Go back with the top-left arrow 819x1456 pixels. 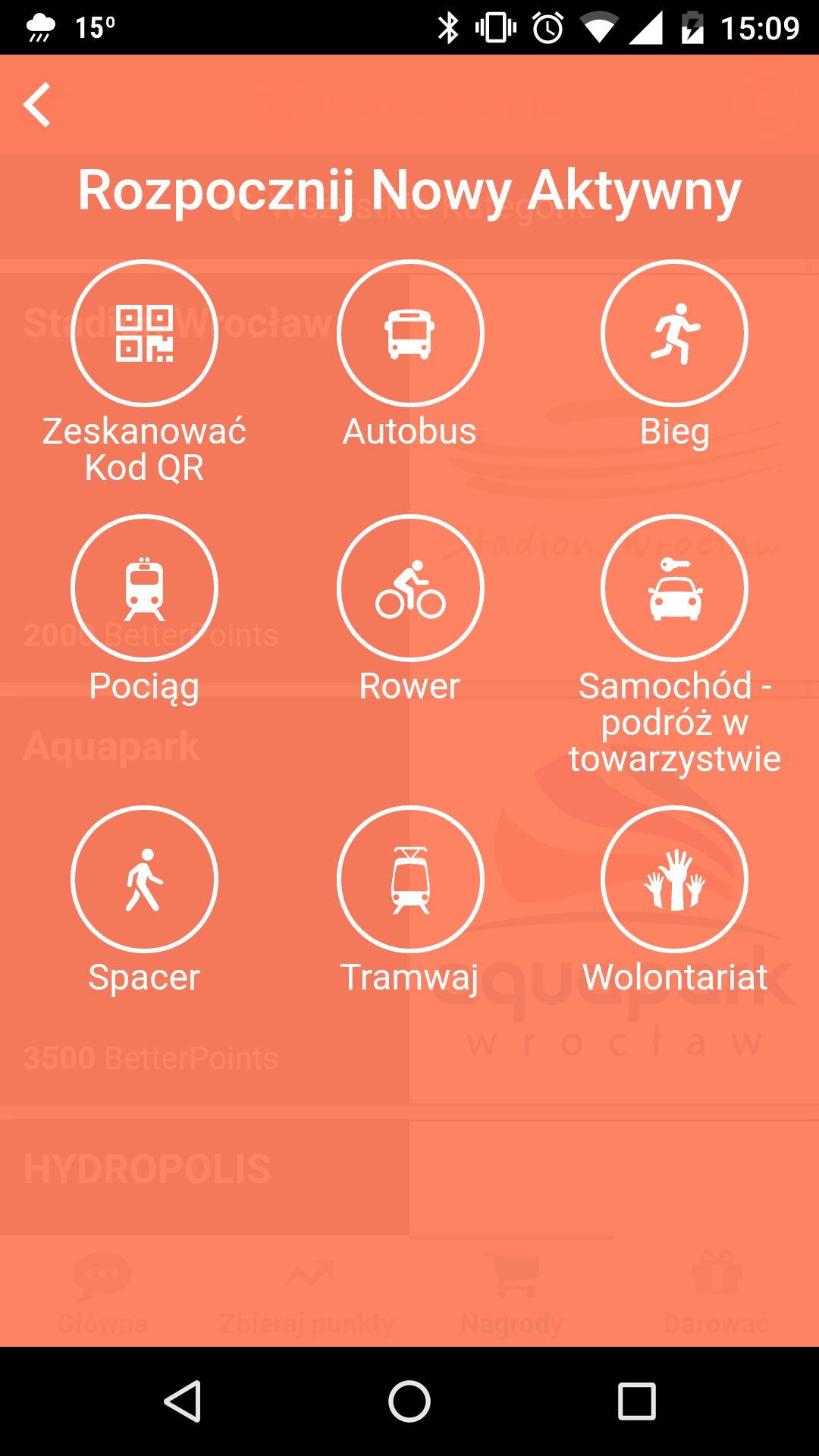tap(37, 105)
